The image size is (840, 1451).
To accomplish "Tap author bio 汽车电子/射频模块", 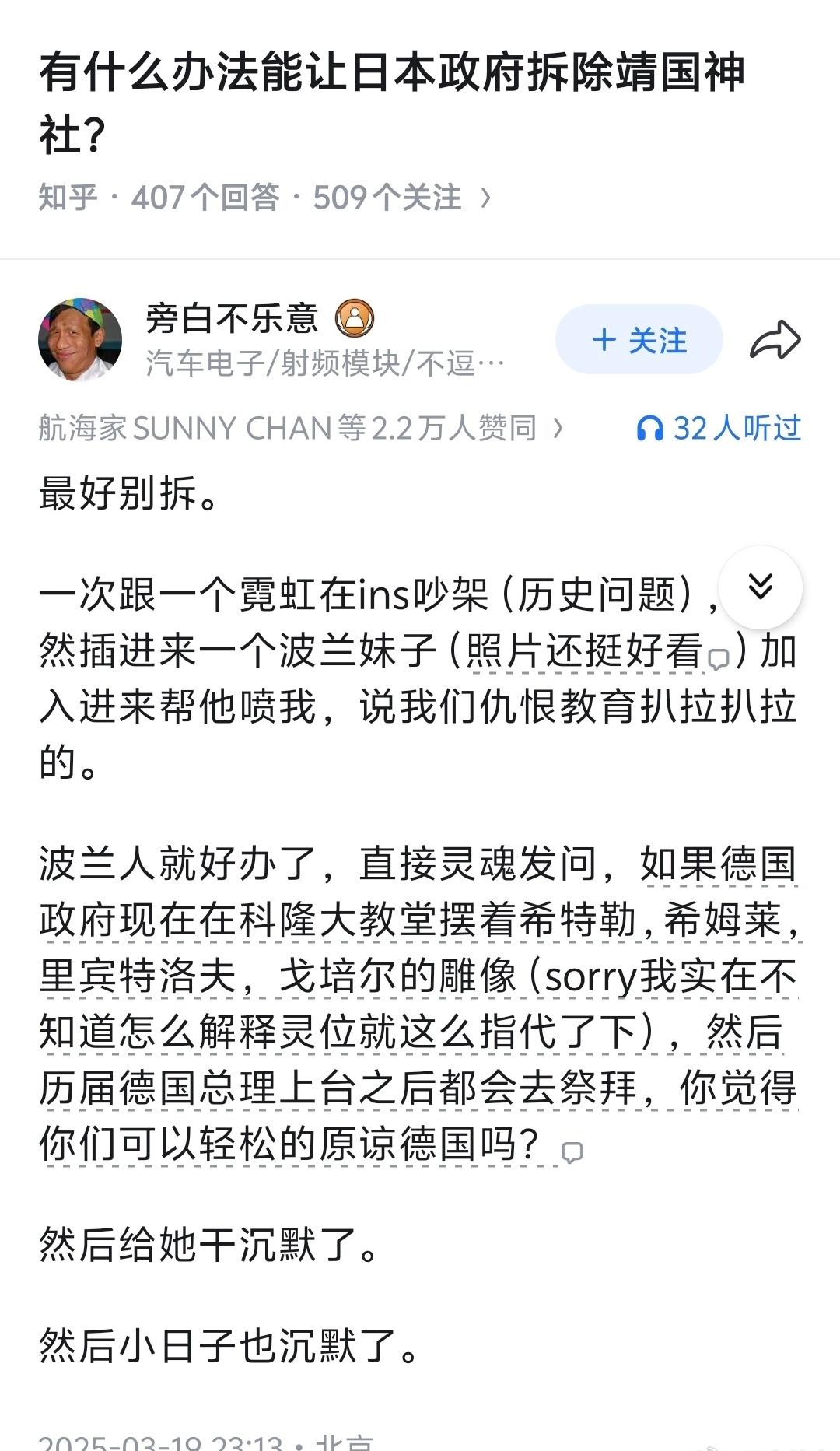I will [323, 362].
